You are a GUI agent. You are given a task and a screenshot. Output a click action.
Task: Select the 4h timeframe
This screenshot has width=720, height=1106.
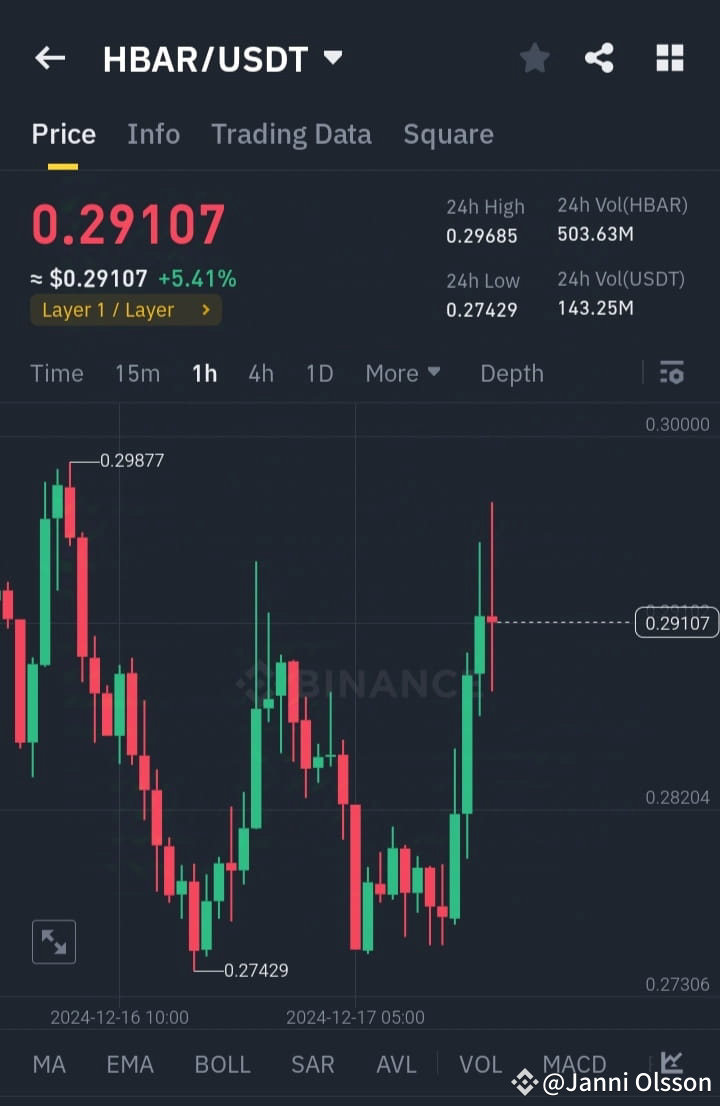tap(261, 373)
